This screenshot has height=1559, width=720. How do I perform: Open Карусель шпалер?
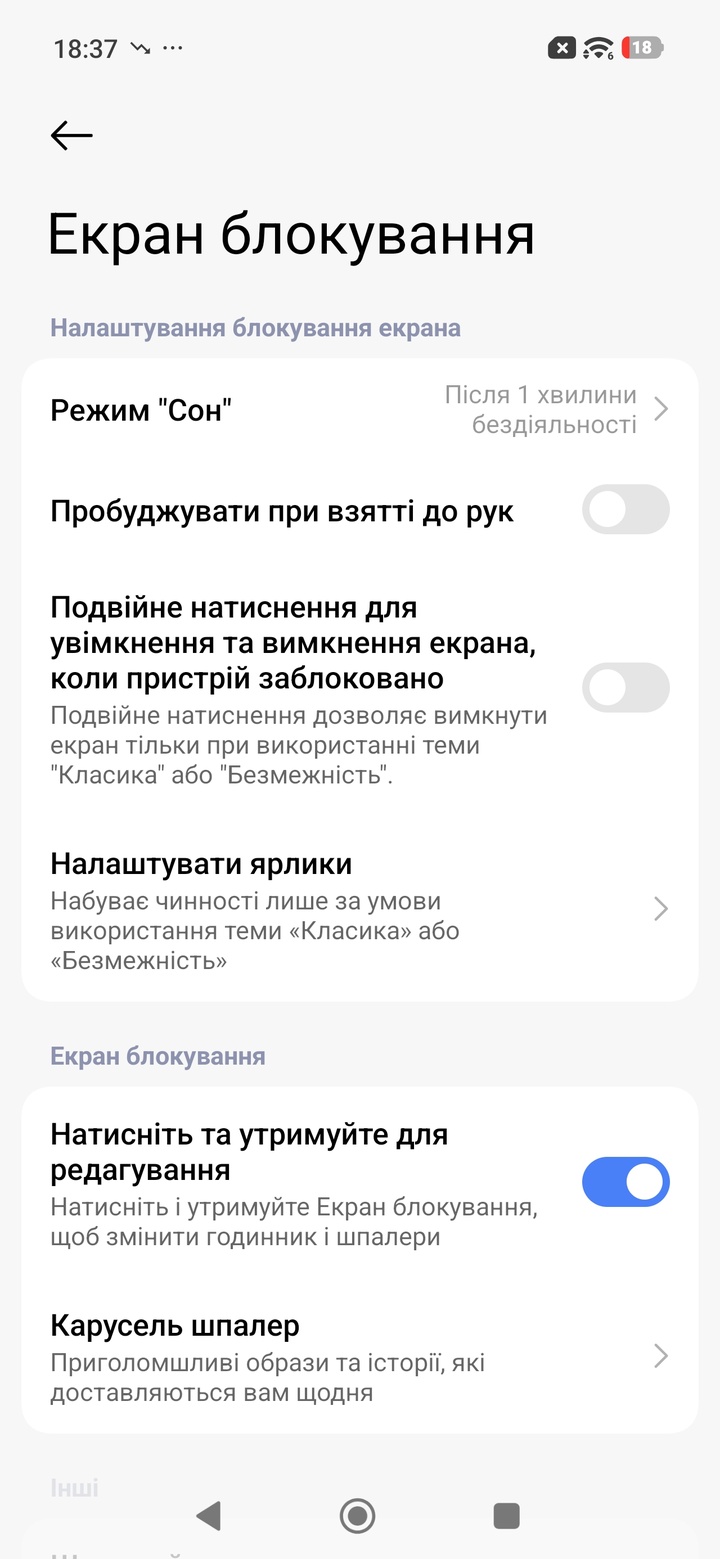360,1356
